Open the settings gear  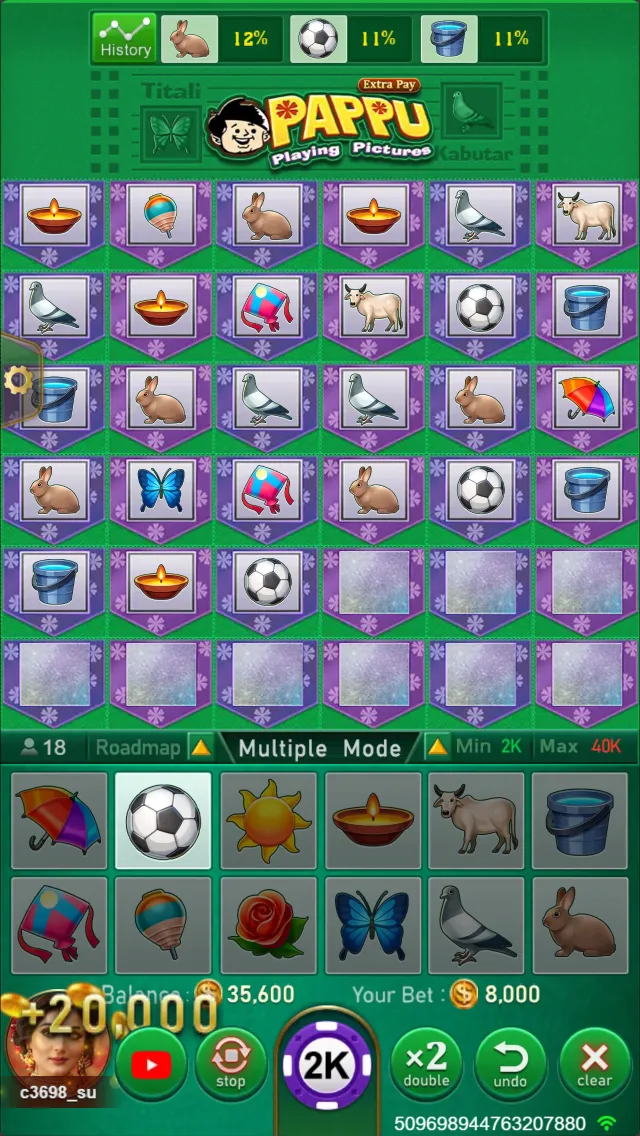[17, 380]
